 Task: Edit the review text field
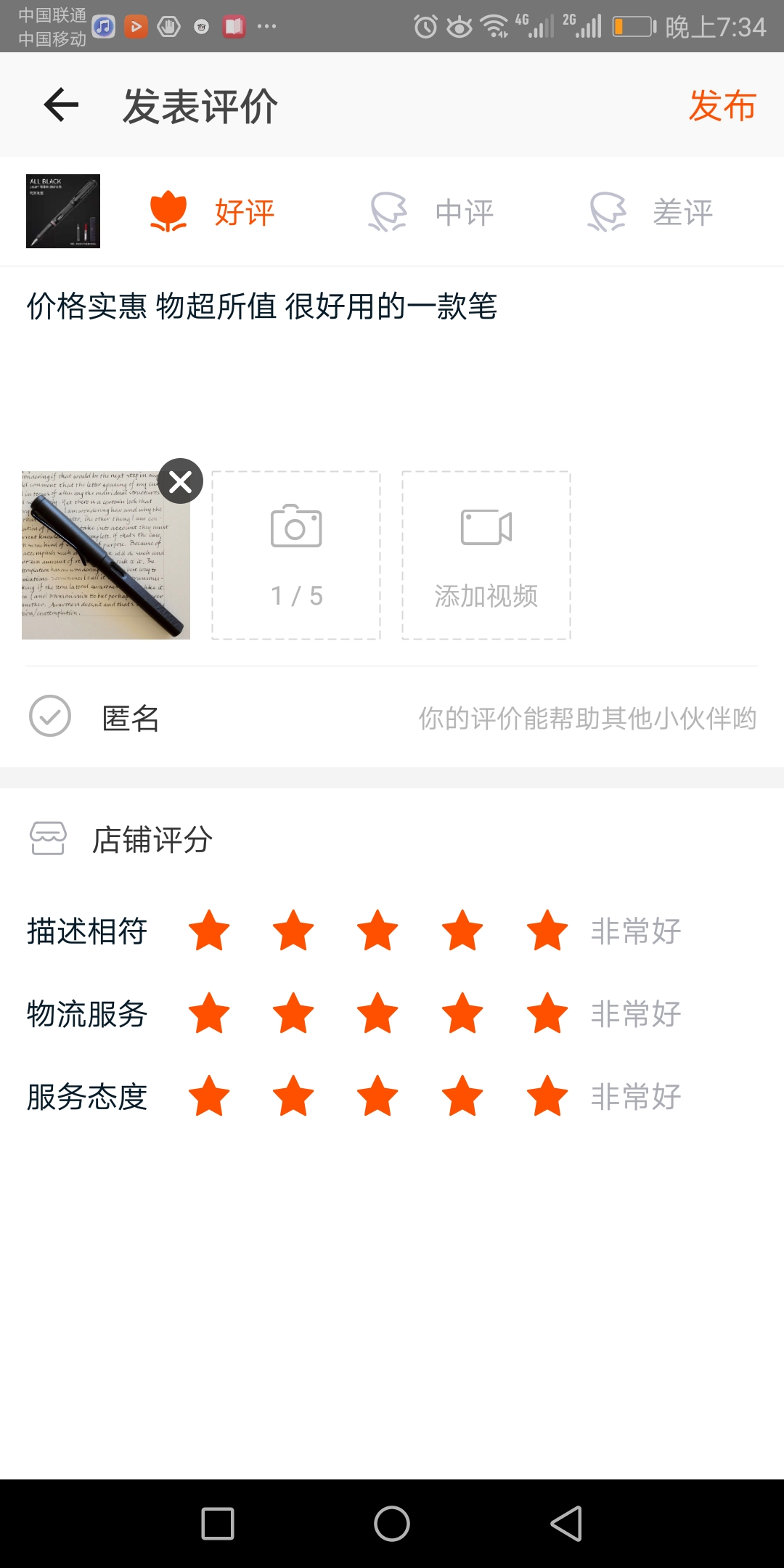click(392, 363)
